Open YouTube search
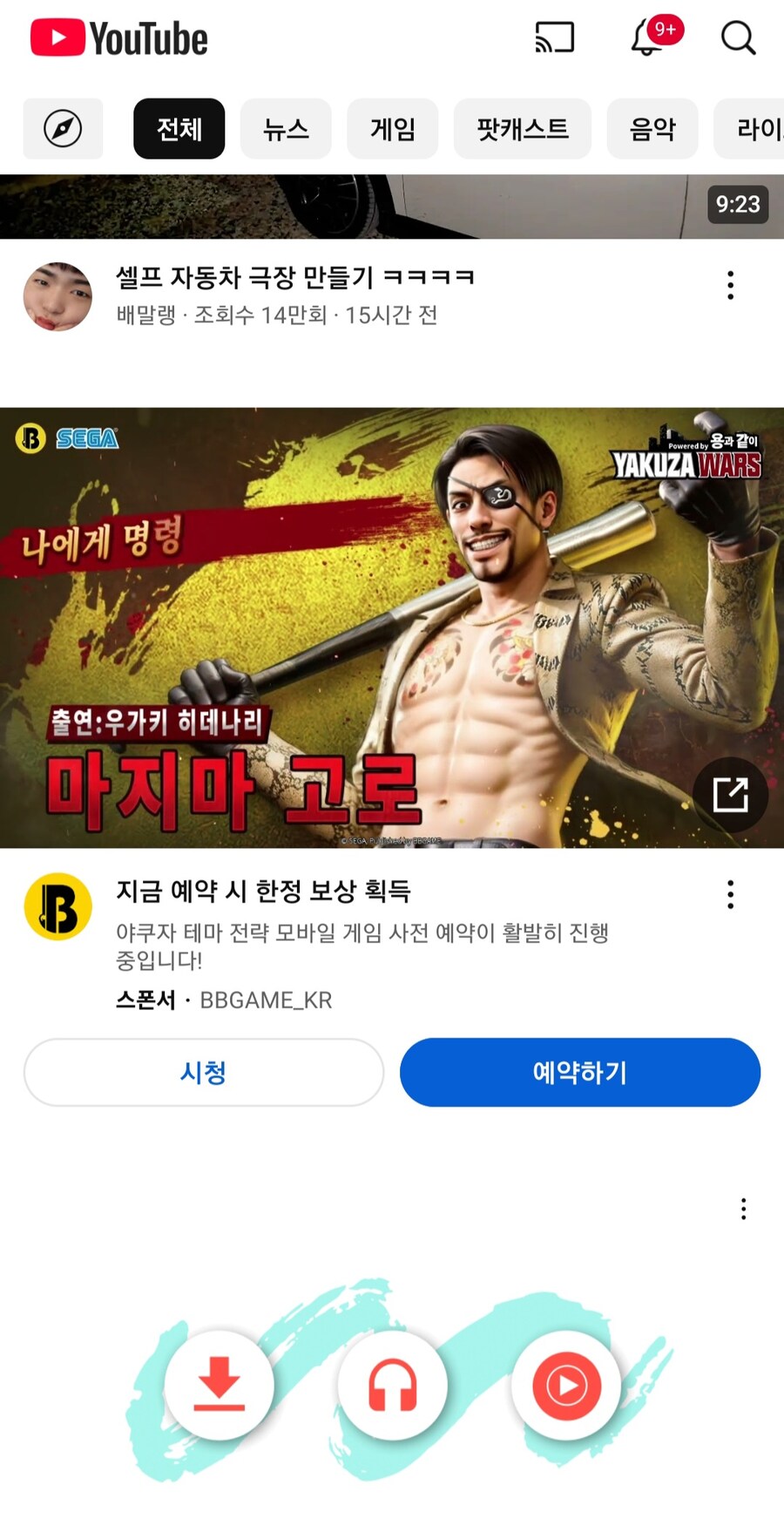Screen dimensions: 784x1519 [x=738, y=38]
